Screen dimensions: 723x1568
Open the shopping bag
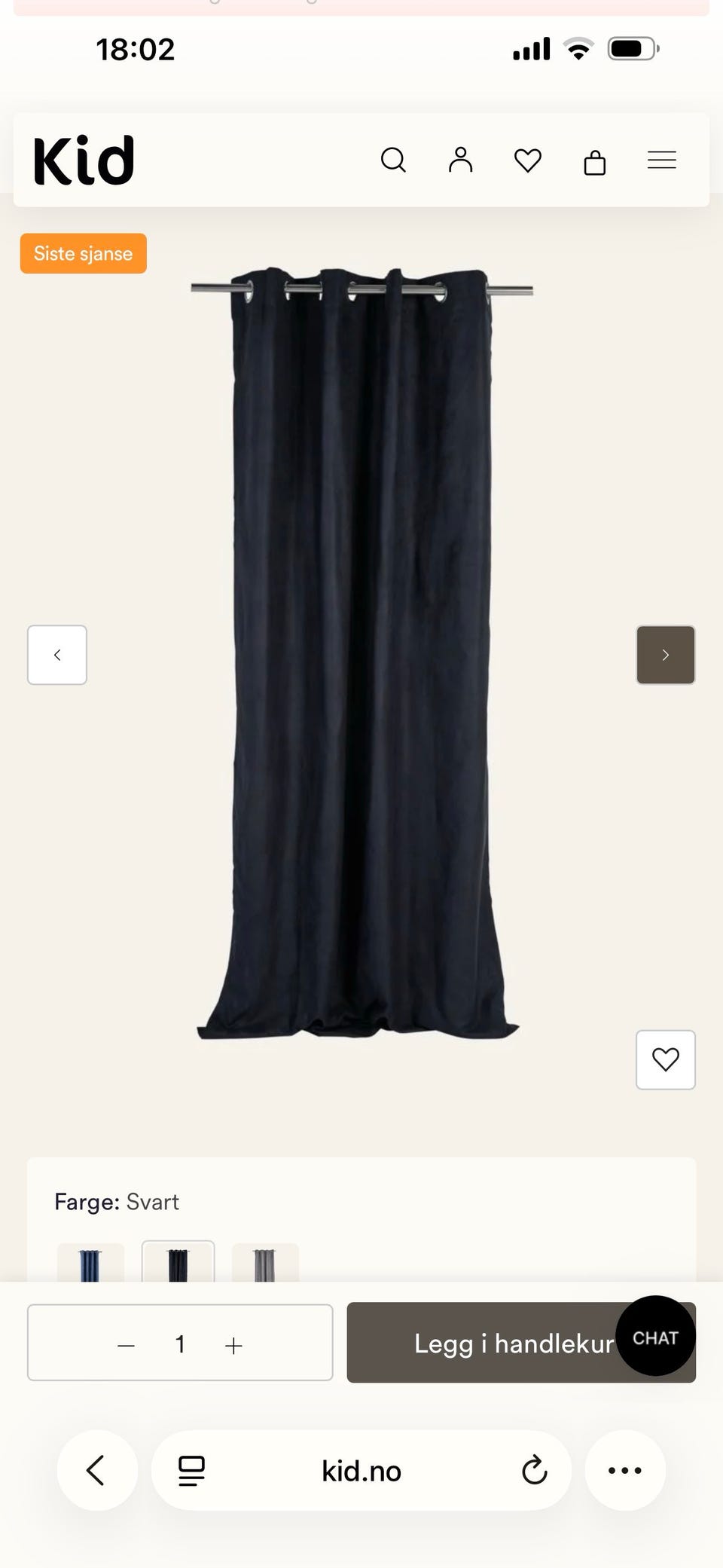594,161
